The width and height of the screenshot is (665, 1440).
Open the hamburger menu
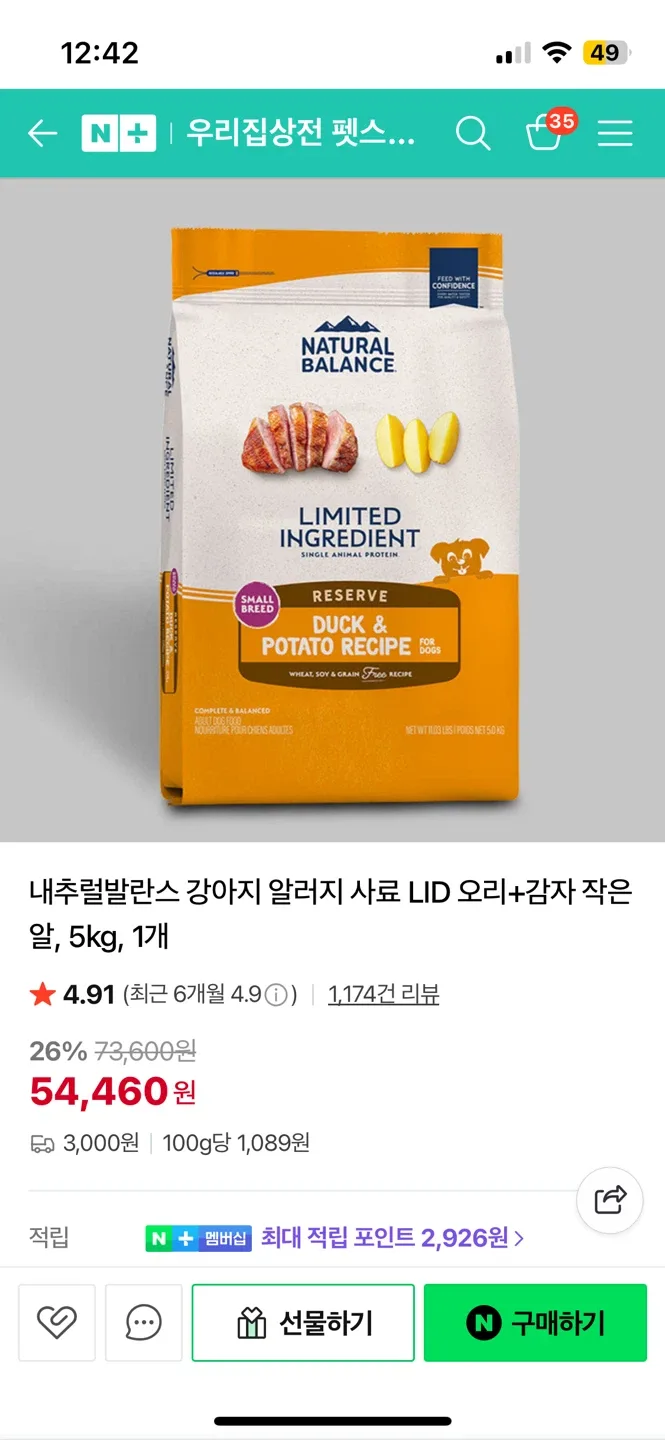(615, 134)
